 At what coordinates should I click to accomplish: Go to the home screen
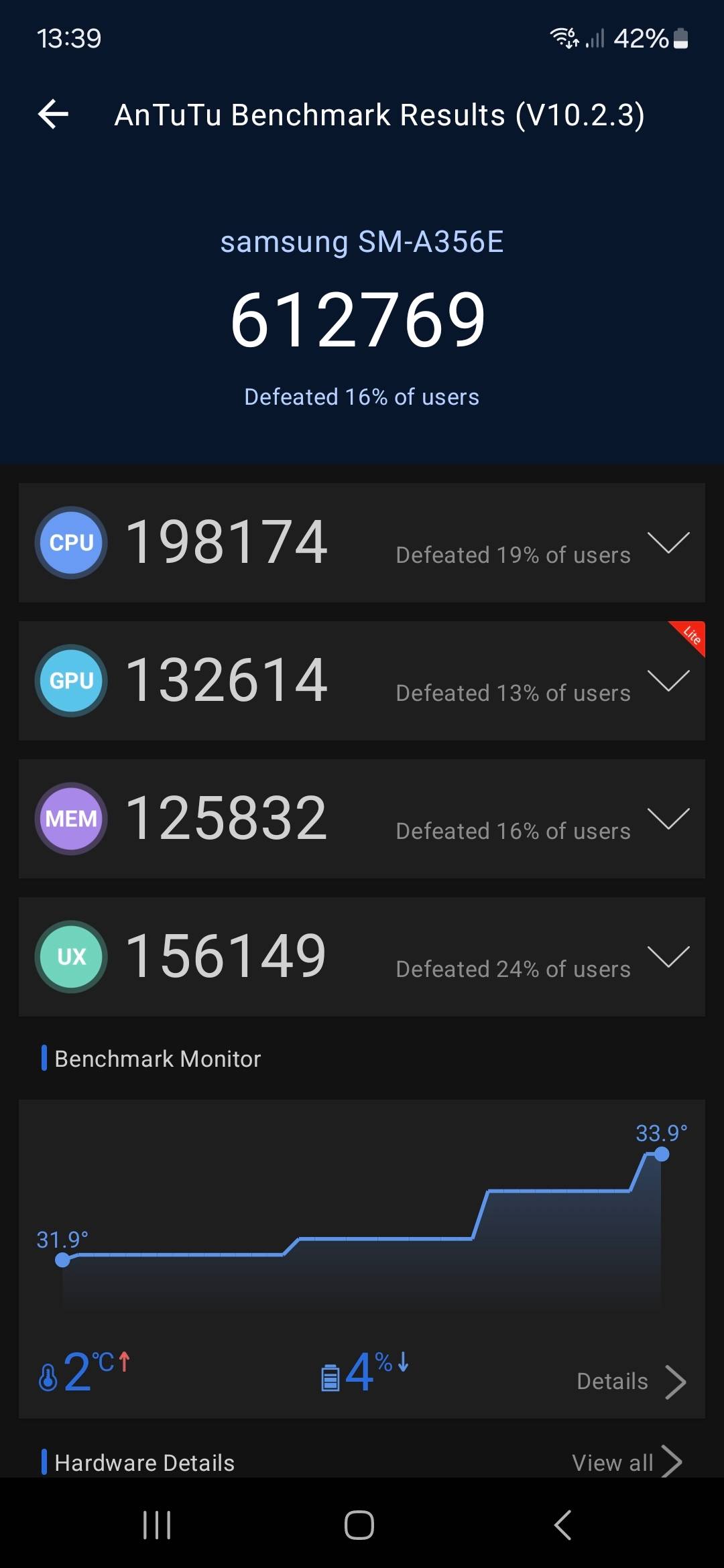[359, 1525]
